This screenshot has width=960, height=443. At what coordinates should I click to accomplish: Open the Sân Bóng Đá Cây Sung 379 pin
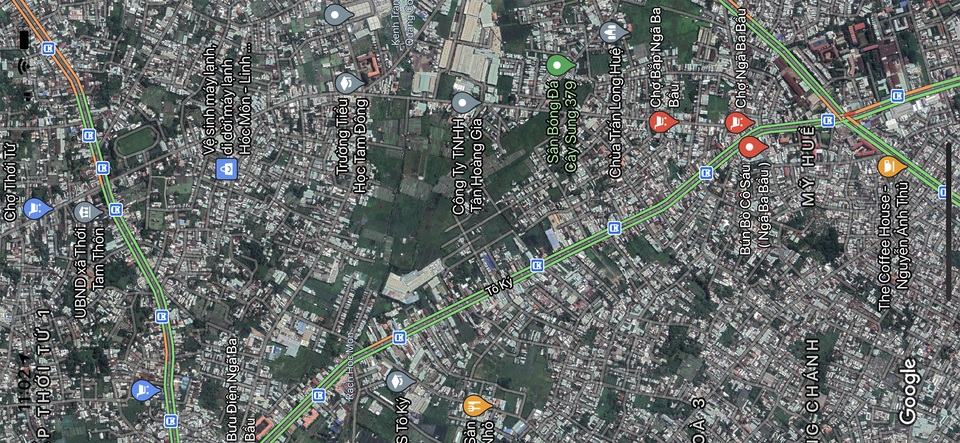click(558, 66)
